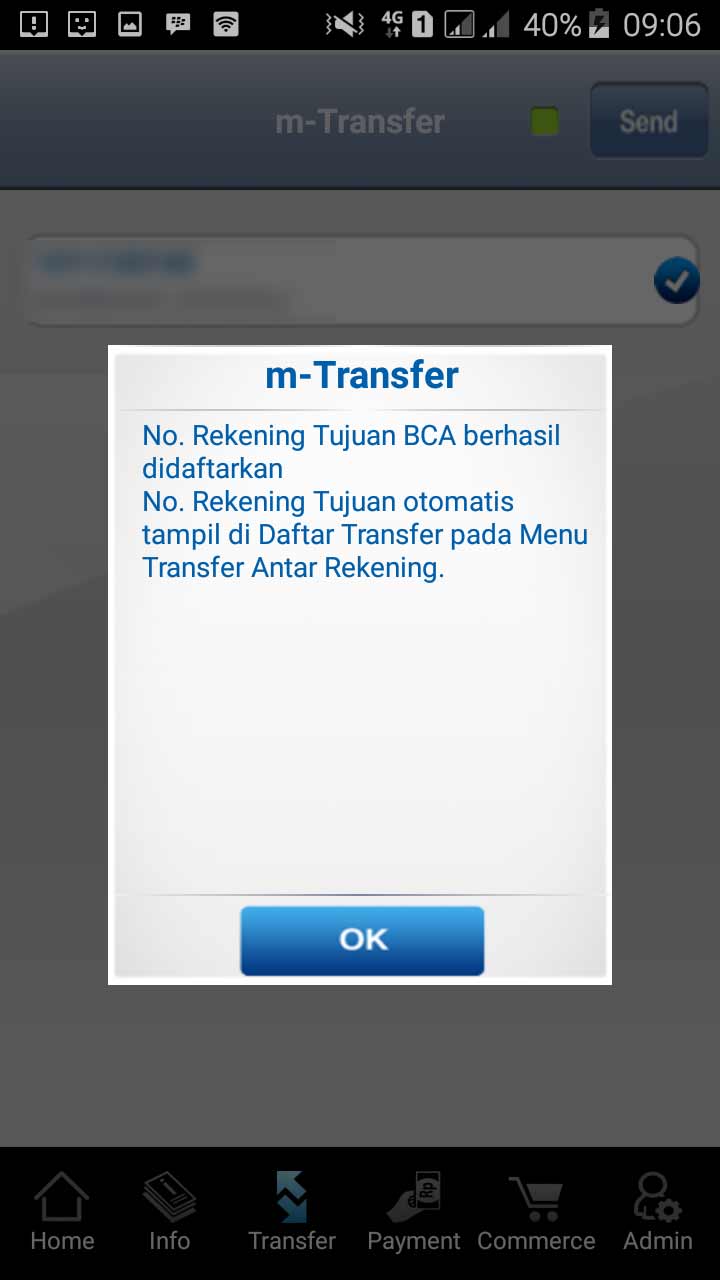
Task: Open the Admin tab
Action: [x=657, y=1211]
